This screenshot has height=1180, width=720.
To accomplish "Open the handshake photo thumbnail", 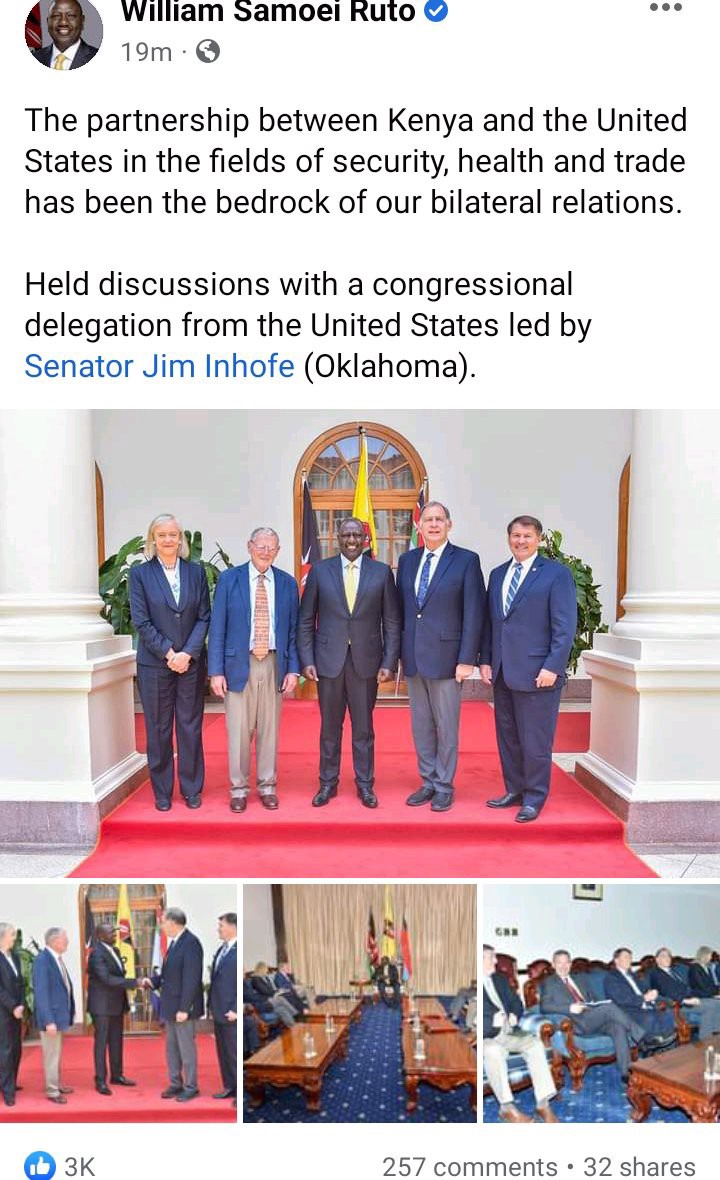I will pos(118,1003).
